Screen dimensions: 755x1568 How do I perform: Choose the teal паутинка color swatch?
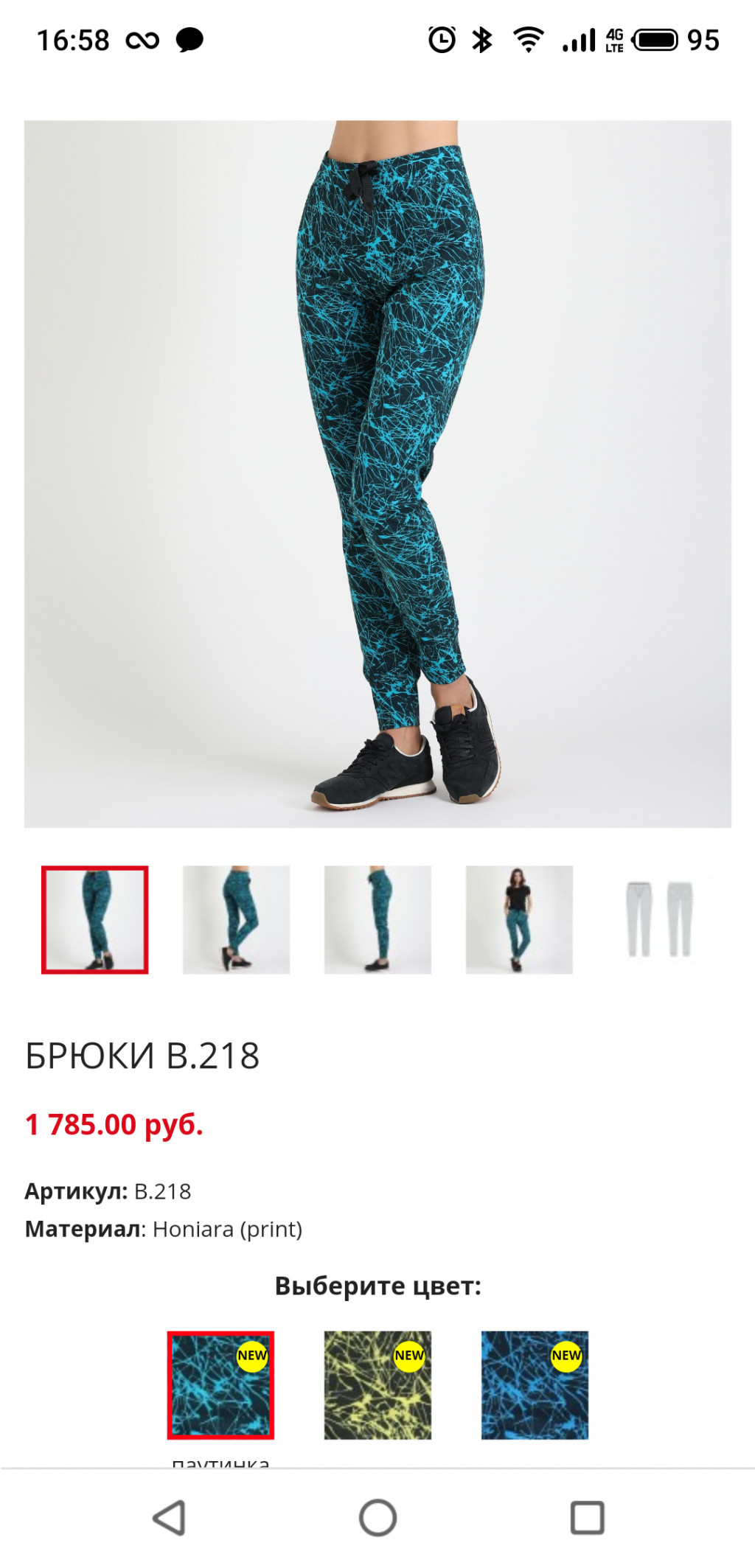(x=220, y=1384)
